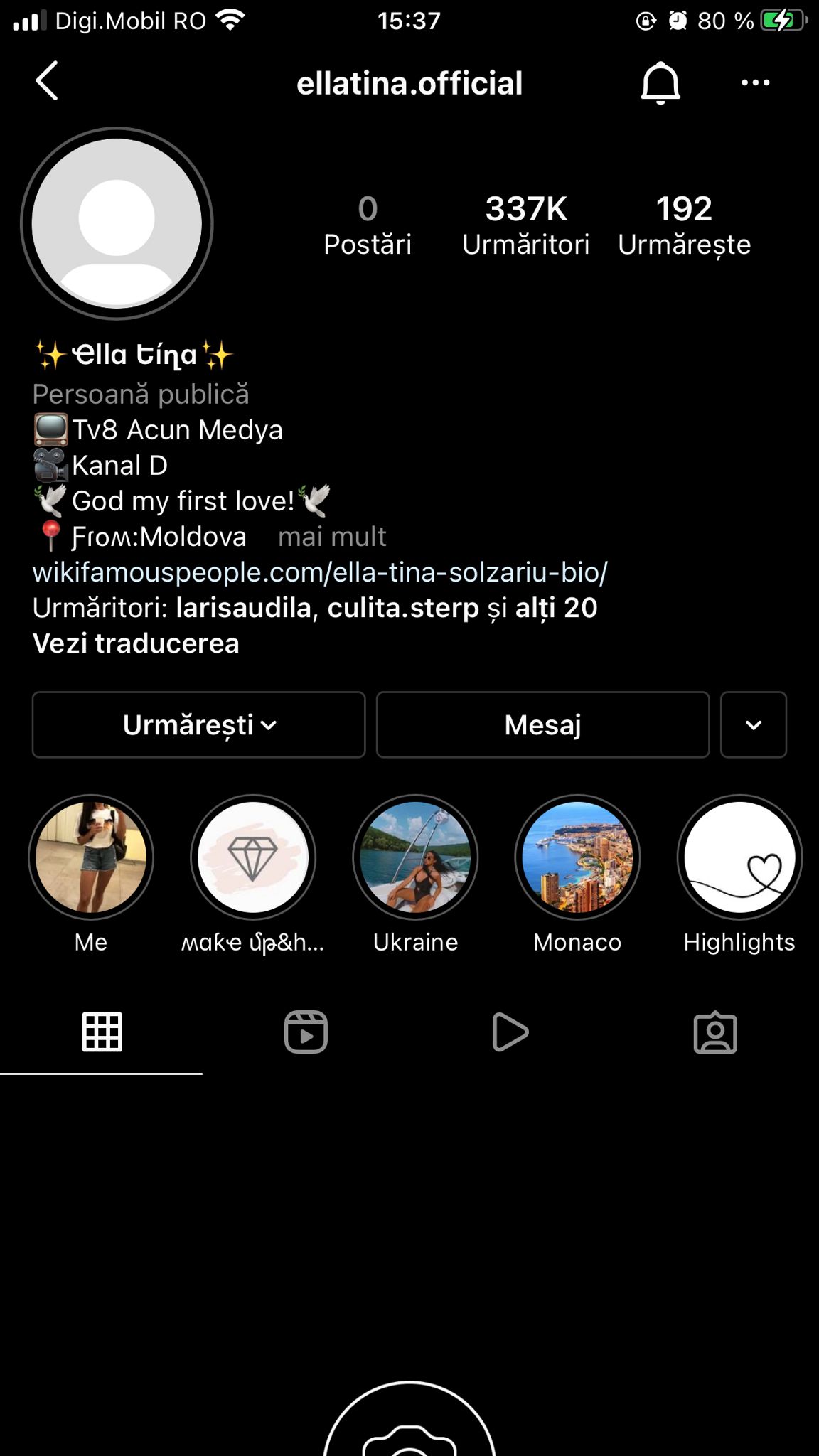The image size is (819, 1456).
Task: Expand the bio with mai mult
Action: click(332, 537)
